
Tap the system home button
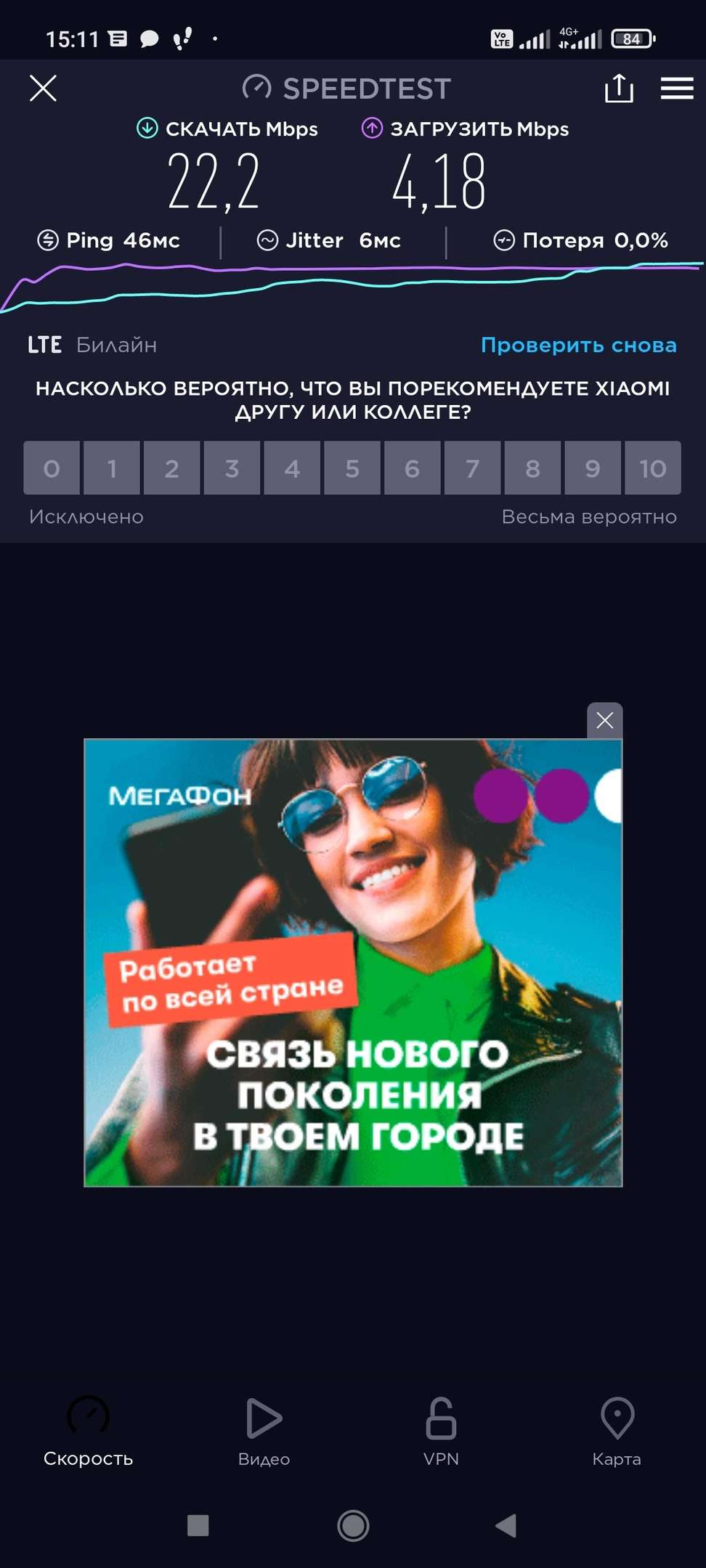tap(353, 1525)
